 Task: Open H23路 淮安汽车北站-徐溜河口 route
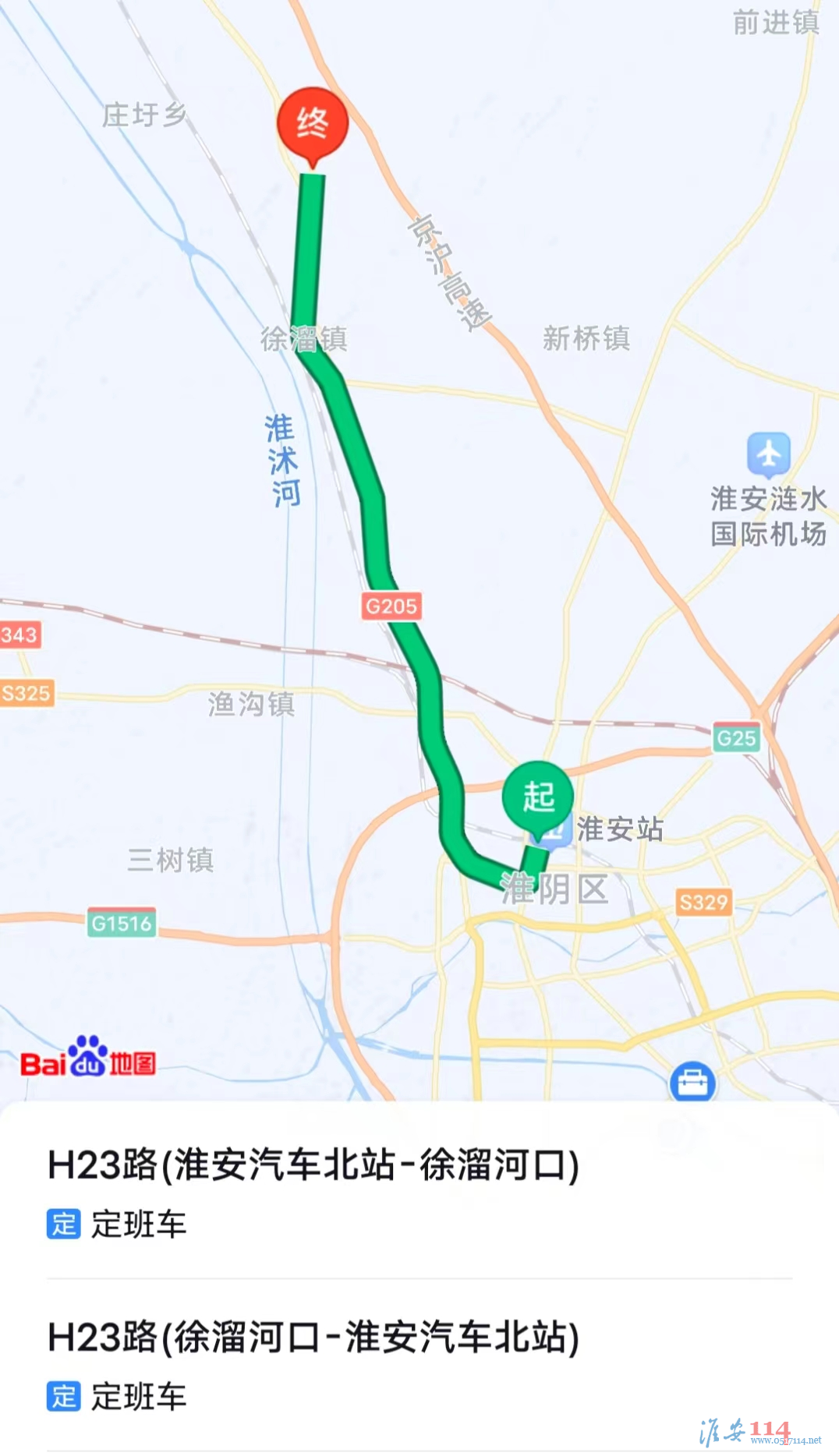[313, 1166]
